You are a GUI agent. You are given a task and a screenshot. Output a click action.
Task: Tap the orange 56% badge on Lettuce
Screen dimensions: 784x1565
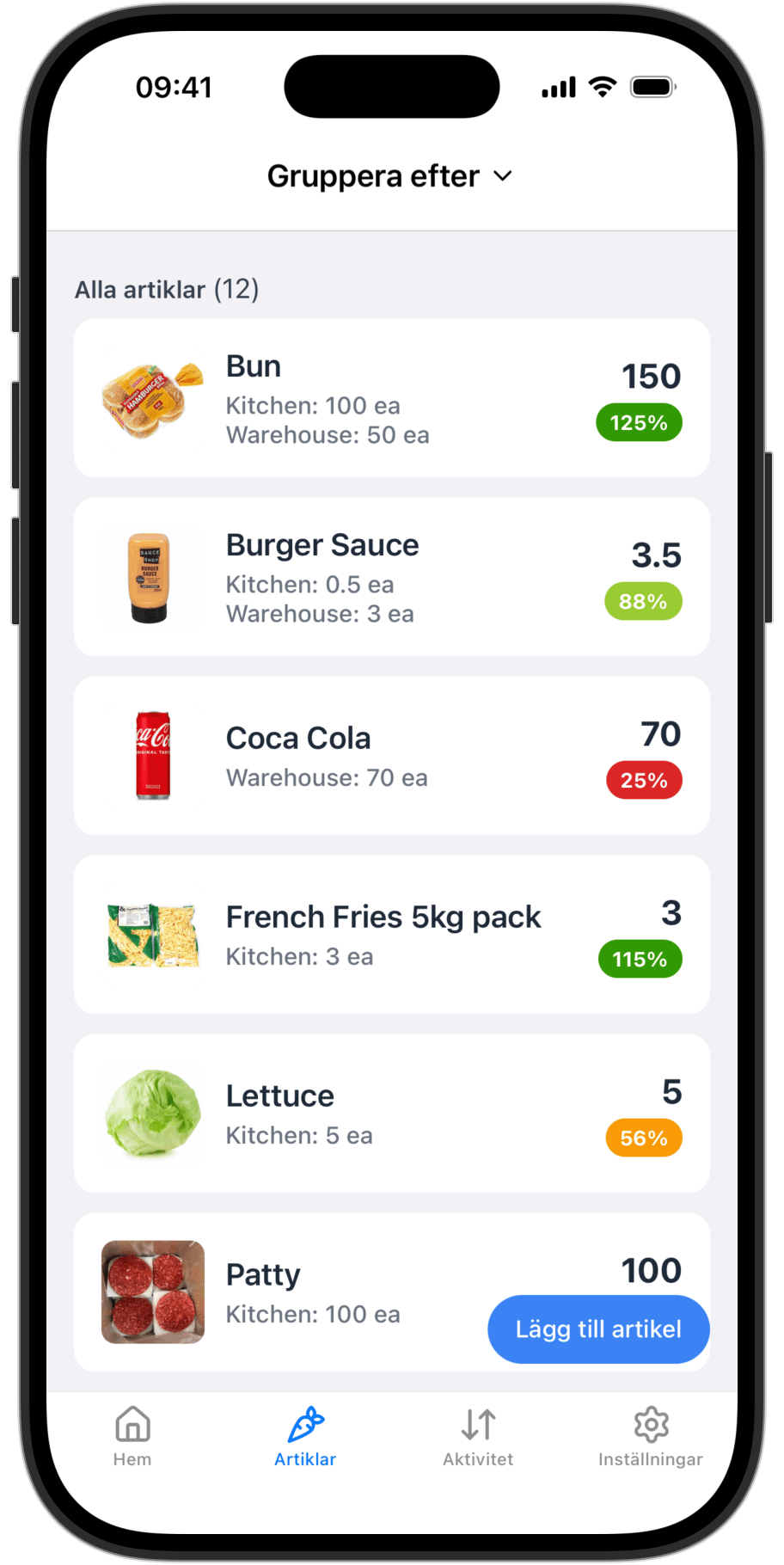click(x=644, y=1138)
